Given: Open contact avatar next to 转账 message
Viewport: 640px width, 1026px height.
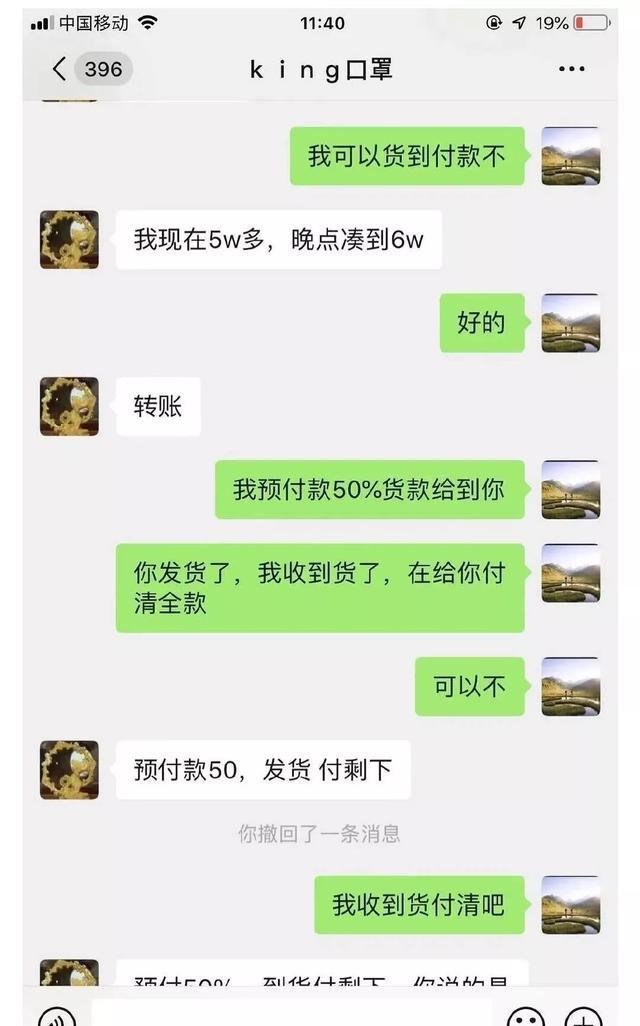Looking at the screenshot, I should pos(69,406).
